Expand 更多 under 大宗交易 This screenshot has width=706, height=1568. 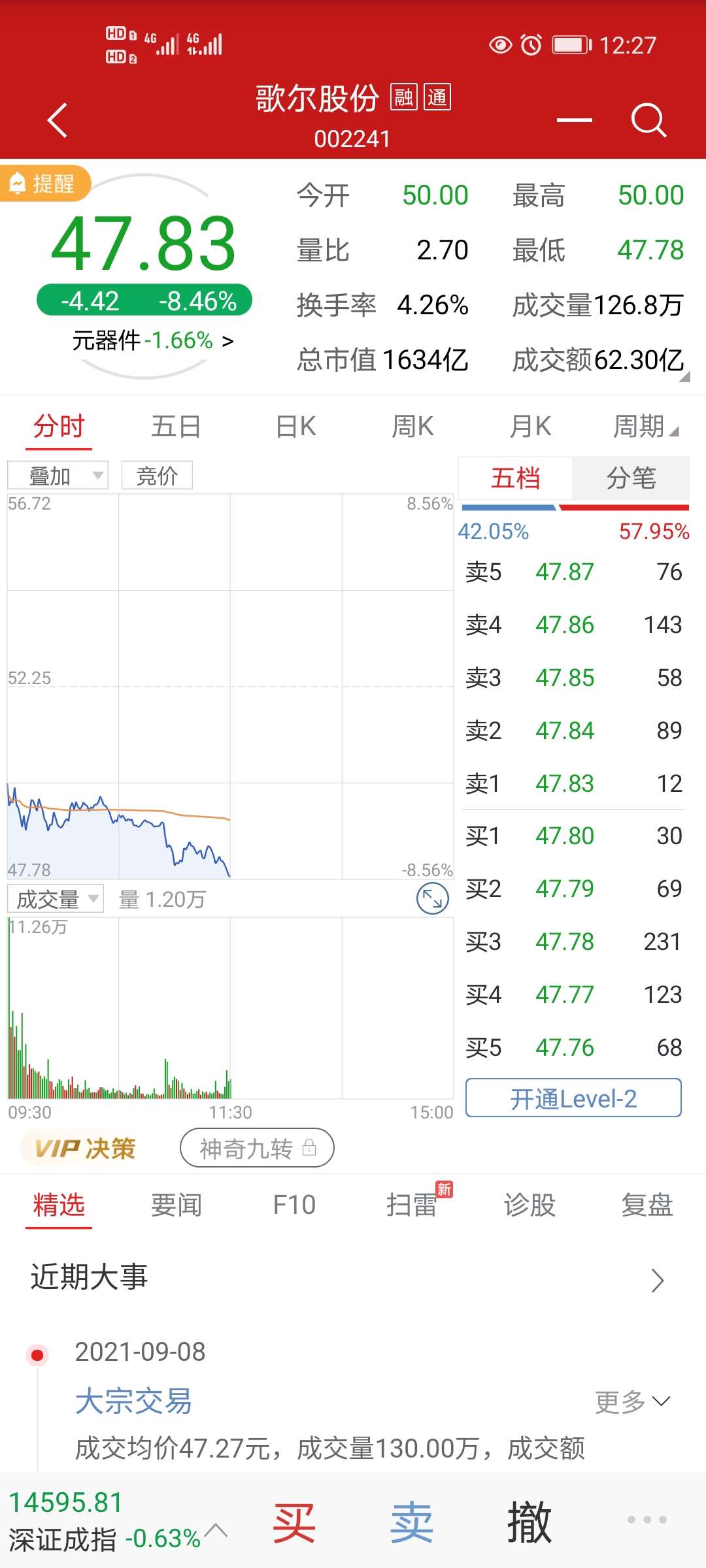(632, 1401)
